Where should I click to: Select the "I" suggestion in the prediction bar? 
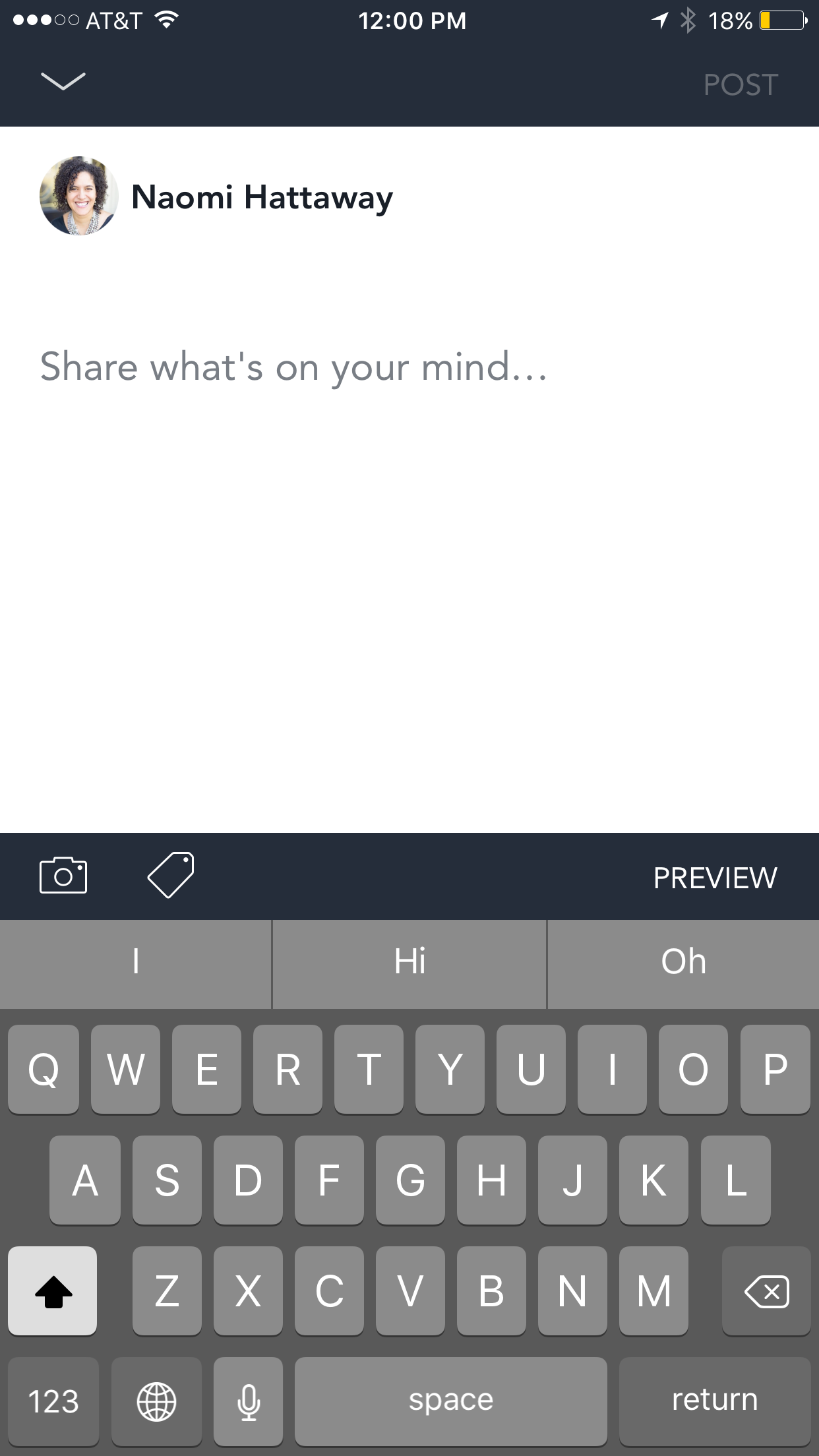[135, 963]
